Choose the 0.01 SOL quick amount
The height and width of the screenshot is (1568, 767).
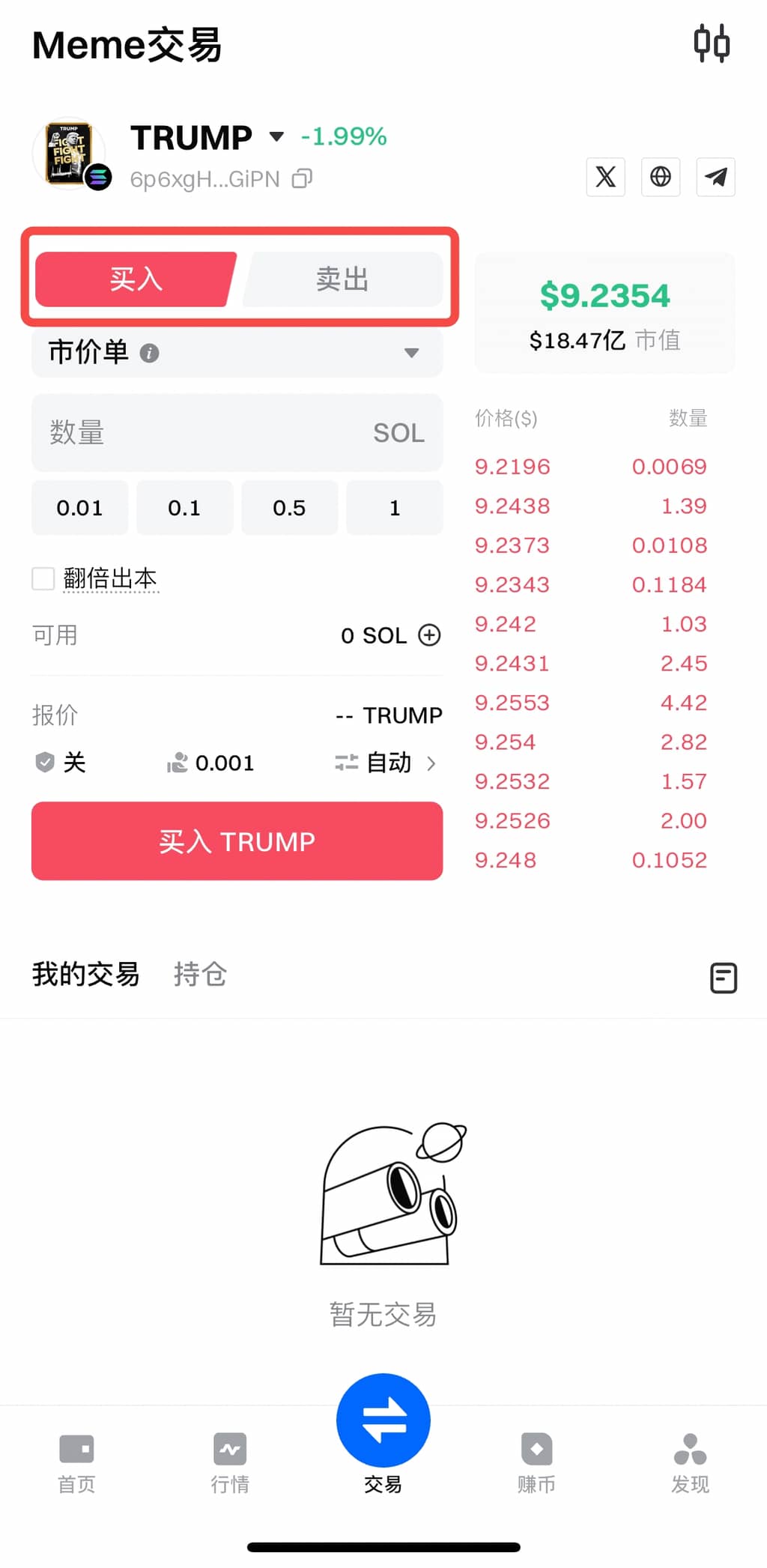pos(79,508)
